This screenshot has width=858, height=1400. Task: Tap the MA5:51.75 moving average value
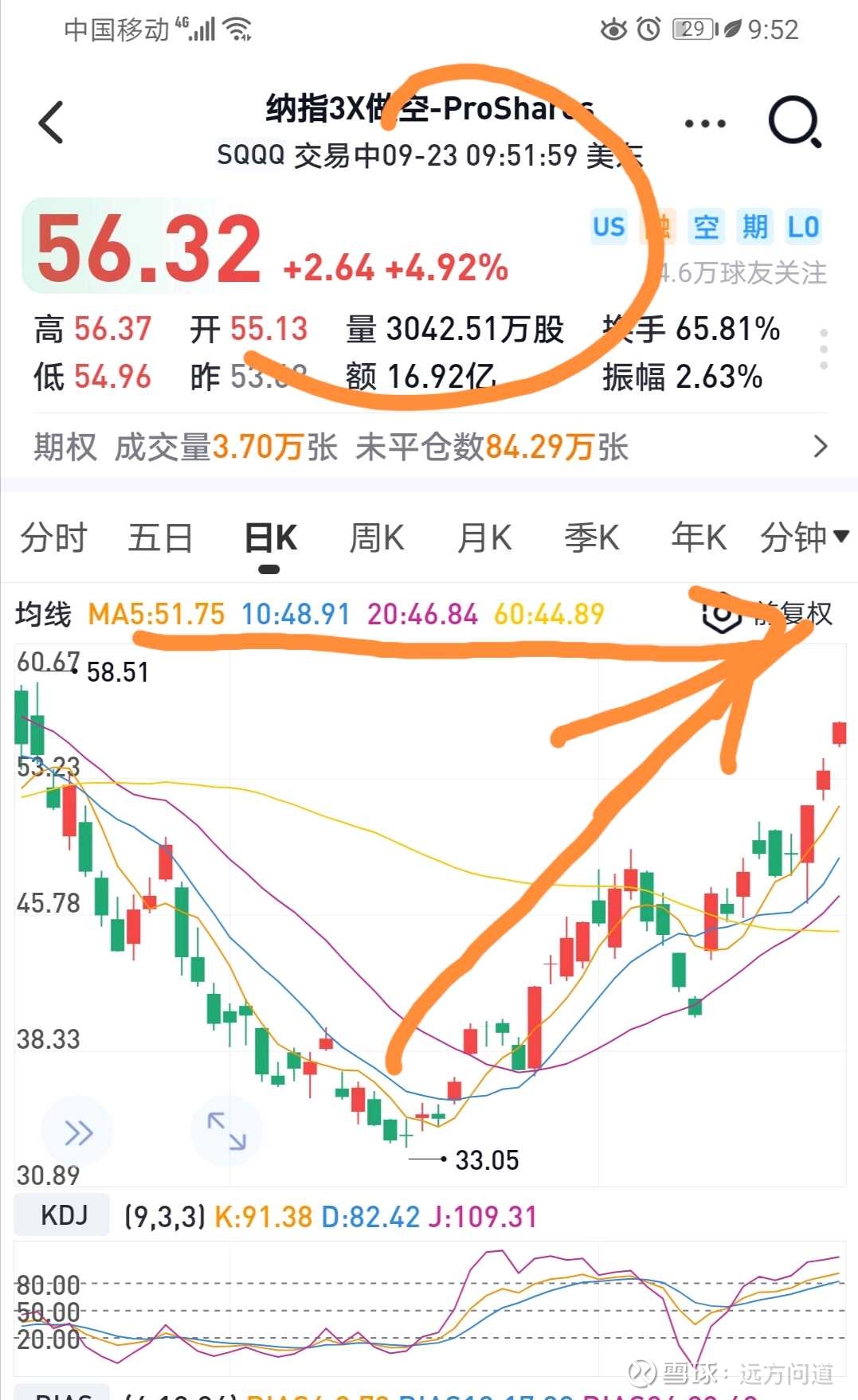158,614
